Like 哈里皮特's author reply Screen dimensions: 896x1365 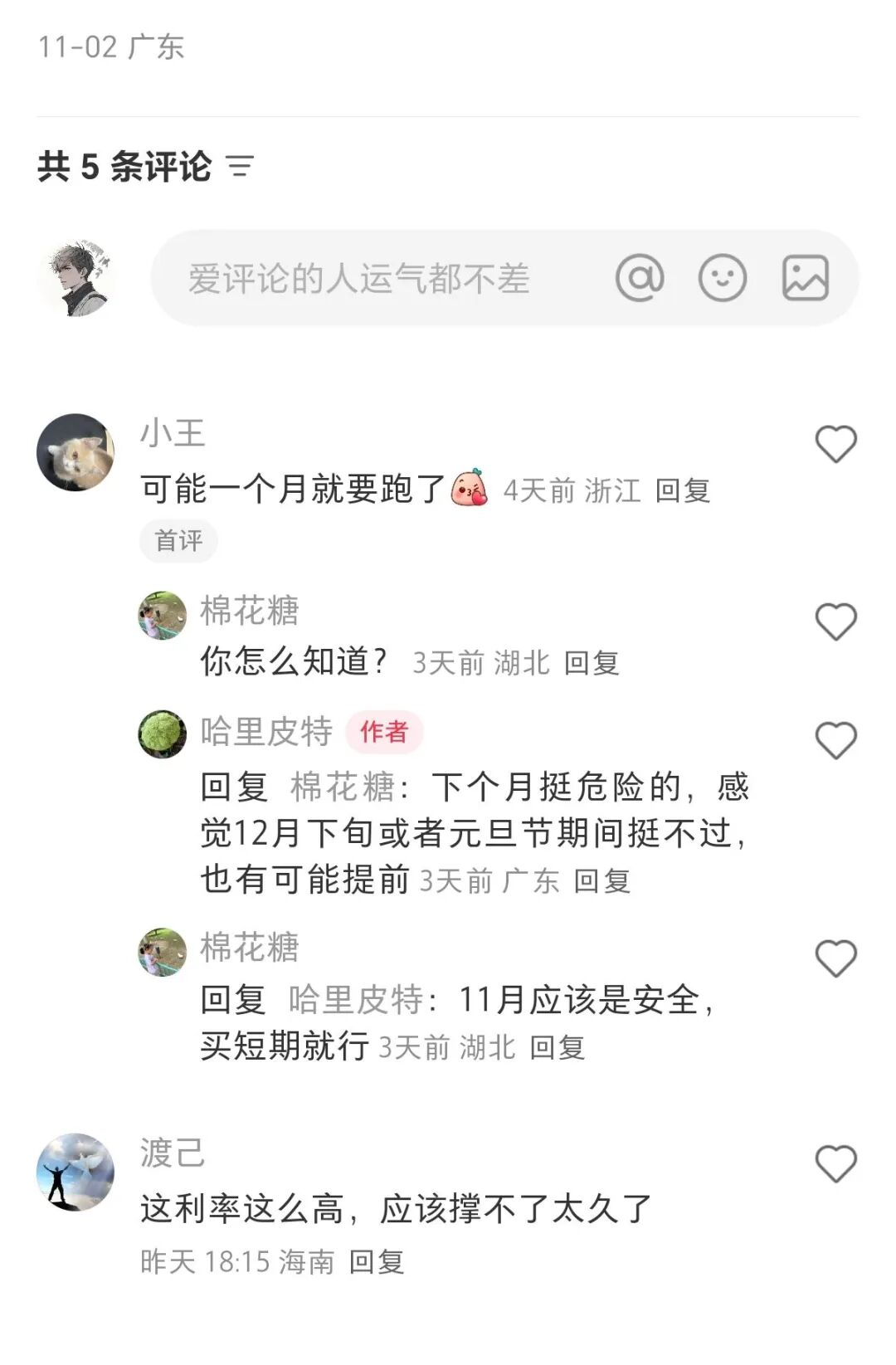[835, 740]
